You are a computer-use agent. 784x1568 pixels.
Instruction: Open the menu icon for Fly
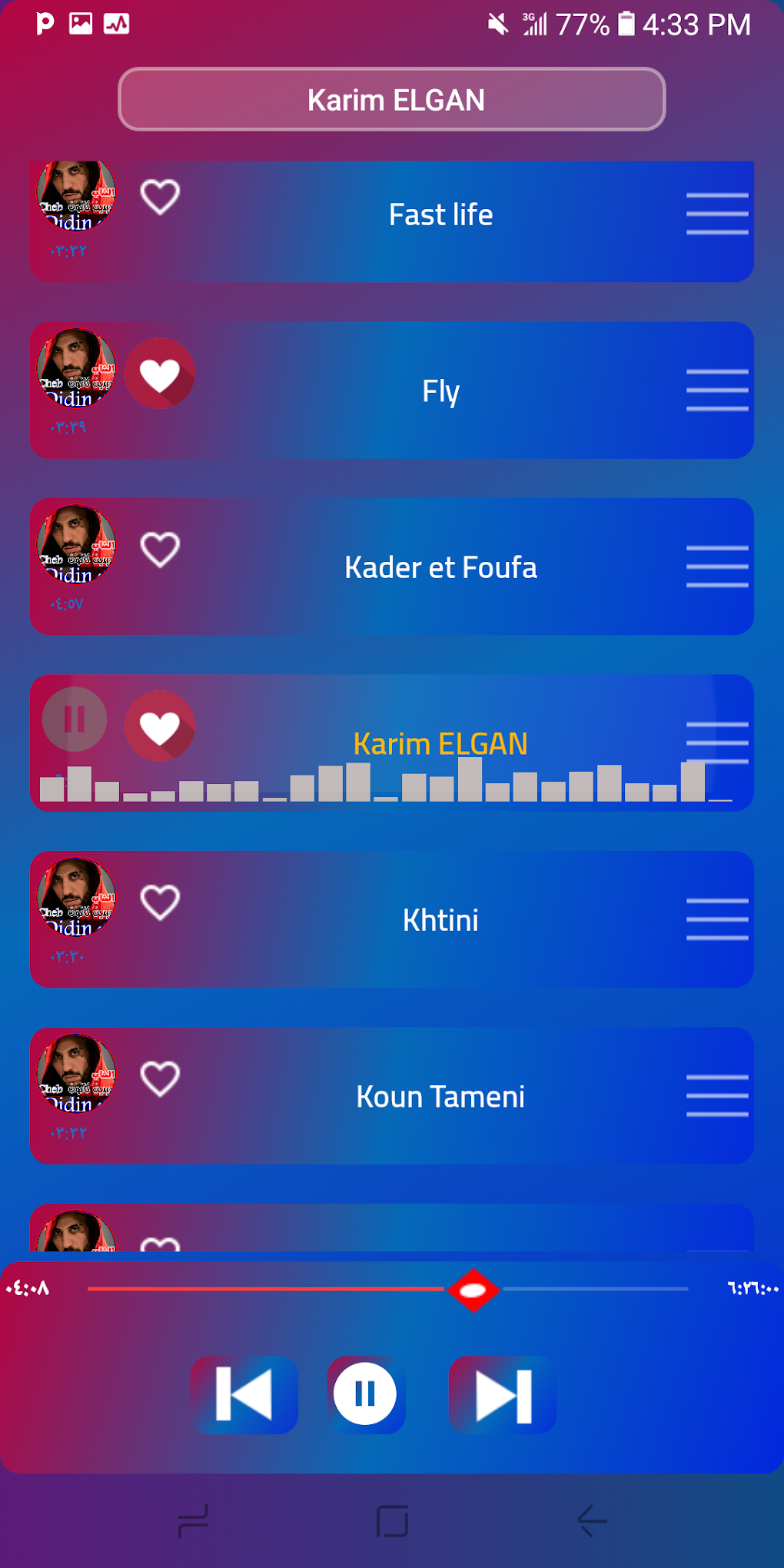click(x=716, y=390)
